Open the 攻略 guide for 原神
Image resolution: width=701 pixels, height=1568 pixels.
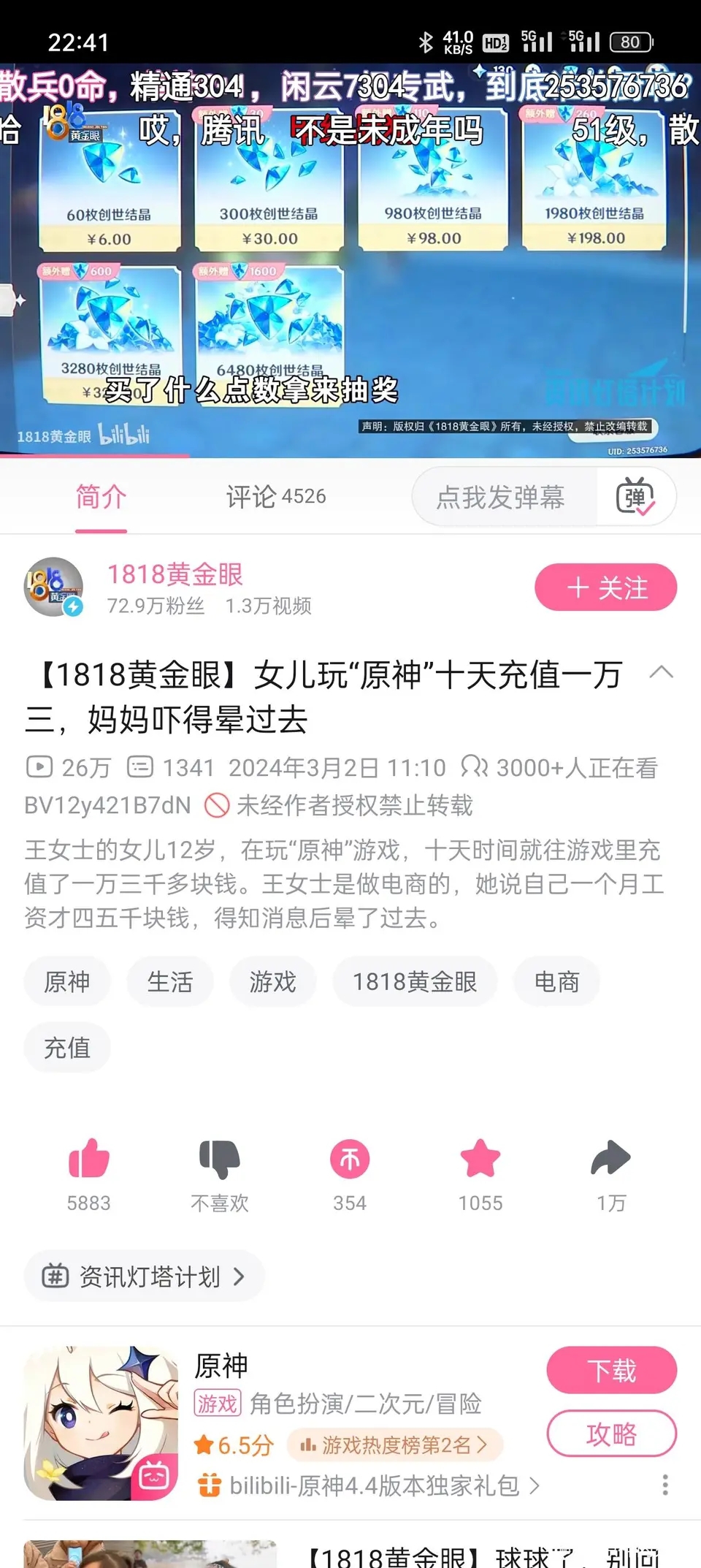pyautogui.click(x=611, y=1434)
